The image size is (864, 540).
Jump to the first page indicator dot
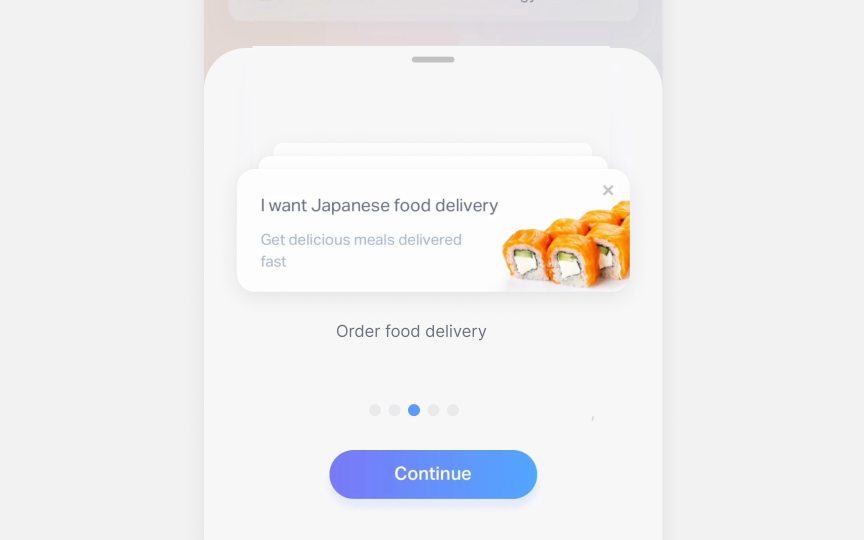pos(375,410)
